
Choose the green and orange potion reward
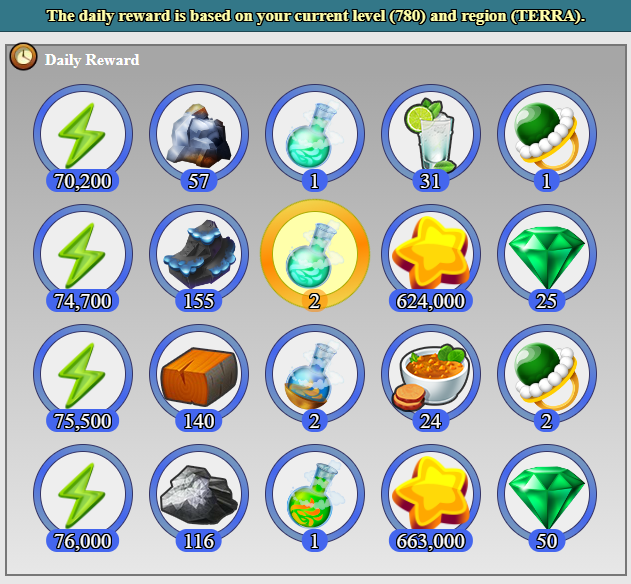pyautogui.click(x=315, y=495)
